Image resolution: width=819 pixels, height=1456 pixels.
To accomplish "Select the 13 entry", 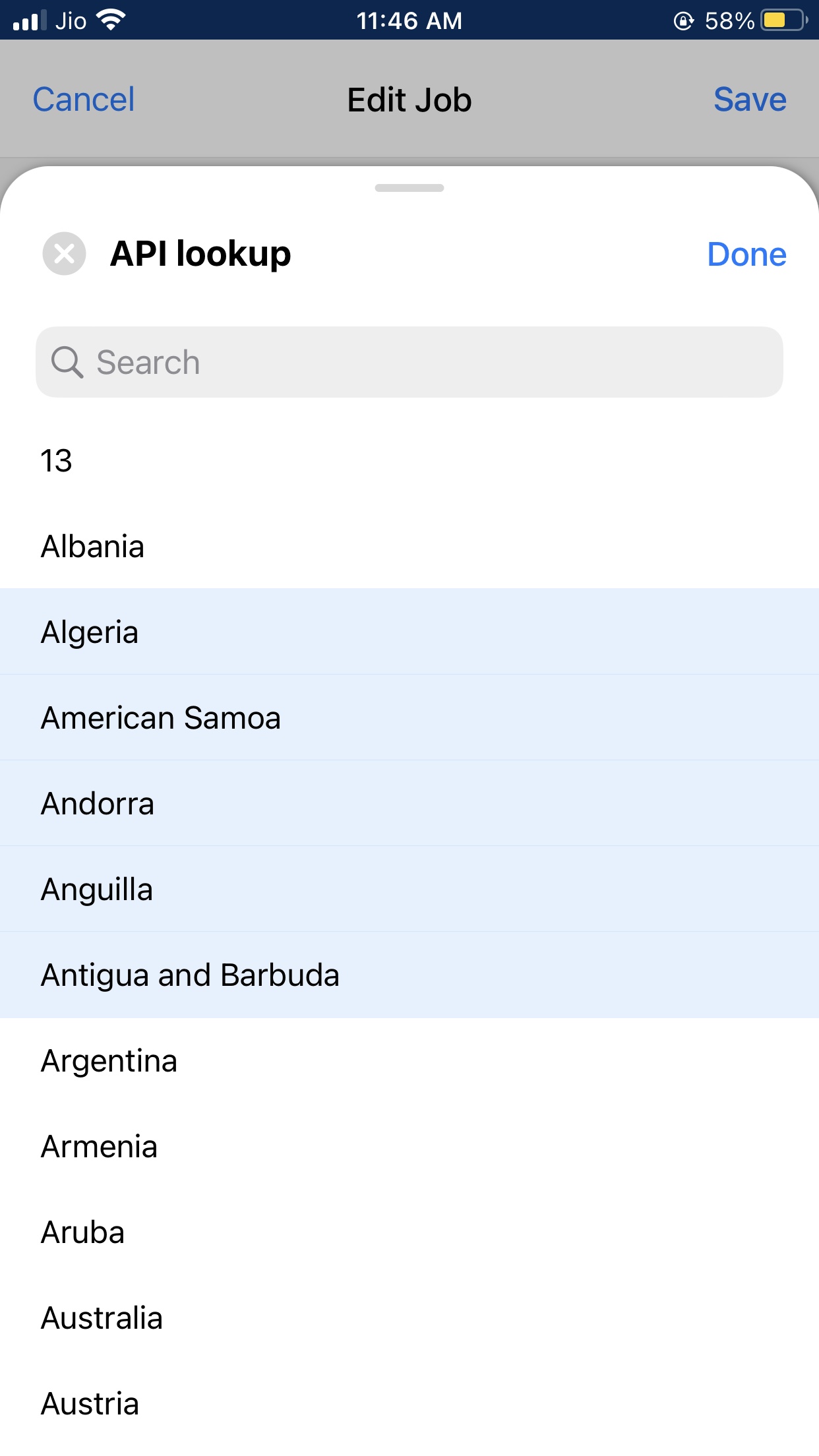I will [409, 460].
